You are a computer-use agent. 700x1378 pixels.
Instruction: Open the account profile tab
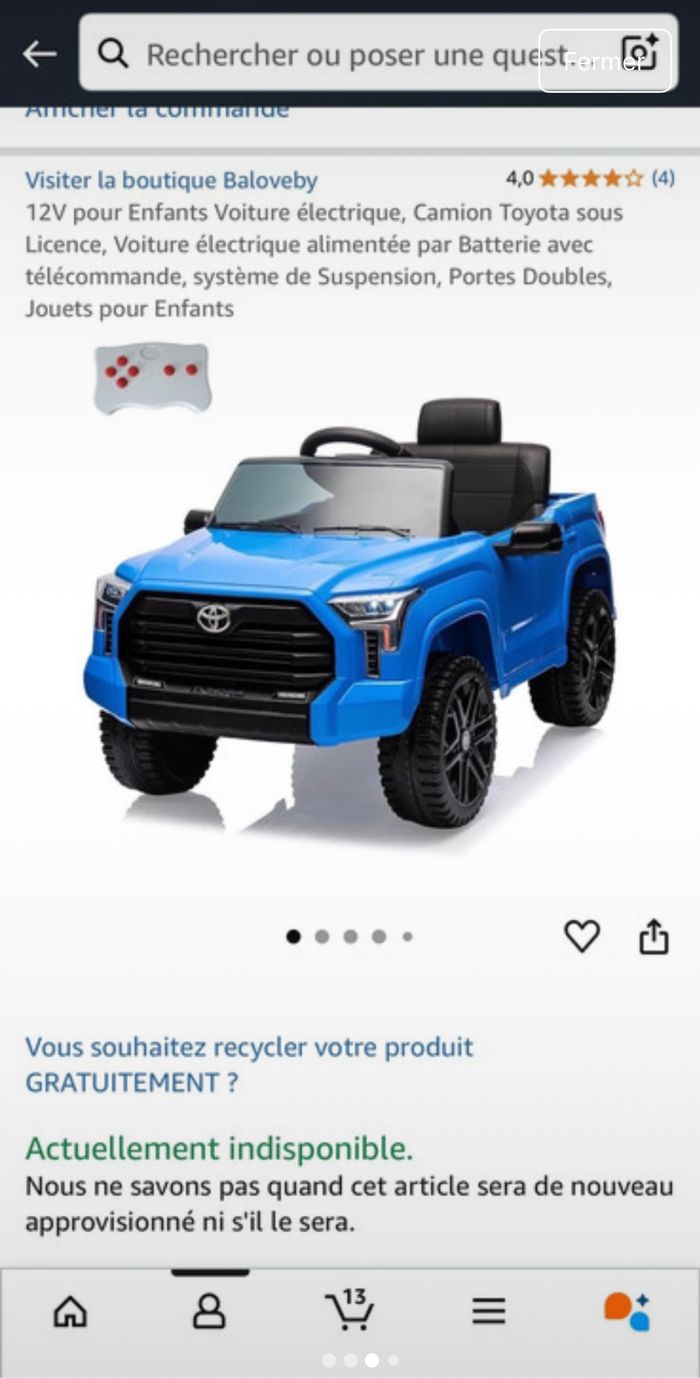coord(209,1311)
